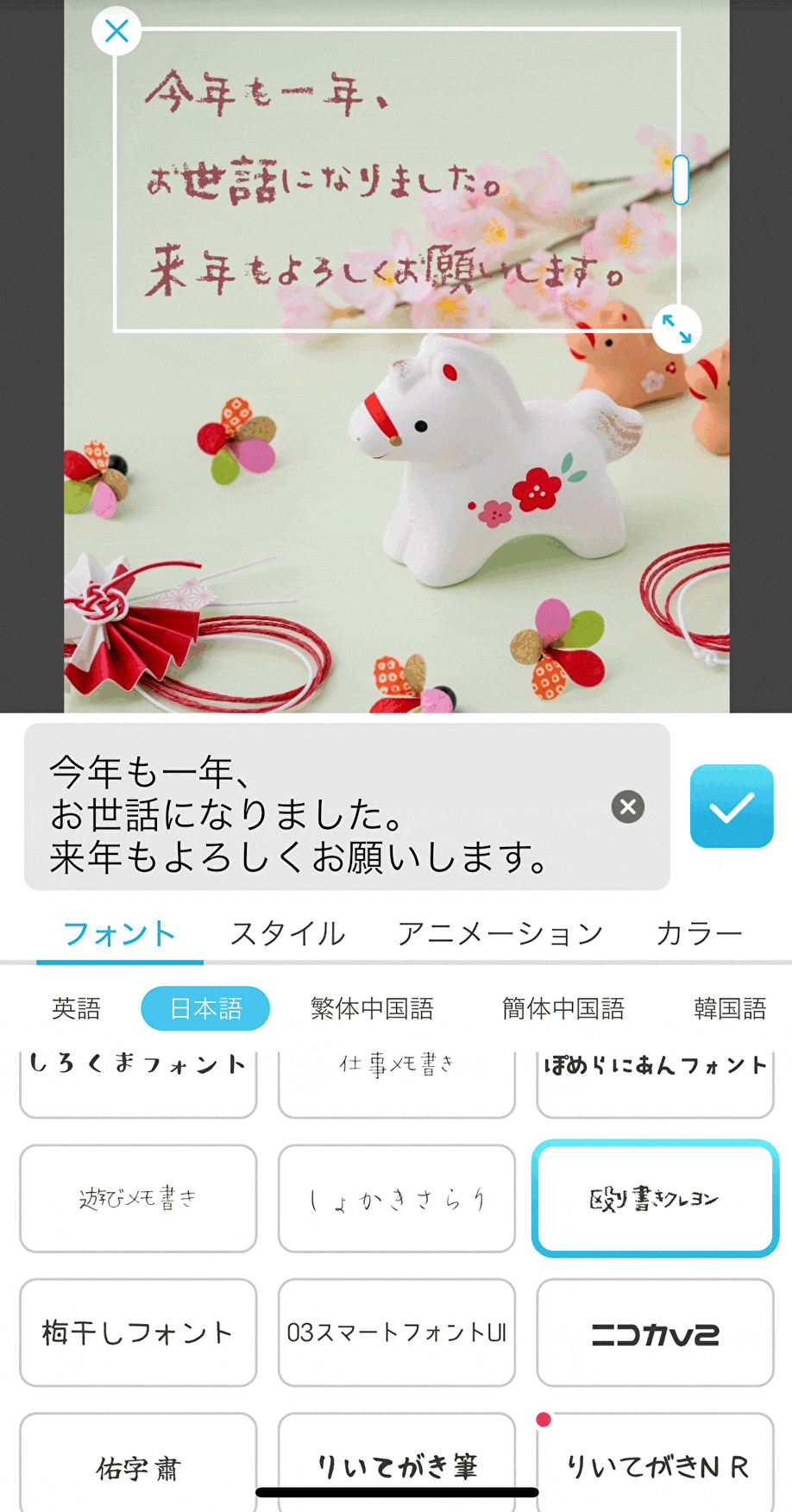Switch language filter to 韓国語

(x=729, y=1007)
